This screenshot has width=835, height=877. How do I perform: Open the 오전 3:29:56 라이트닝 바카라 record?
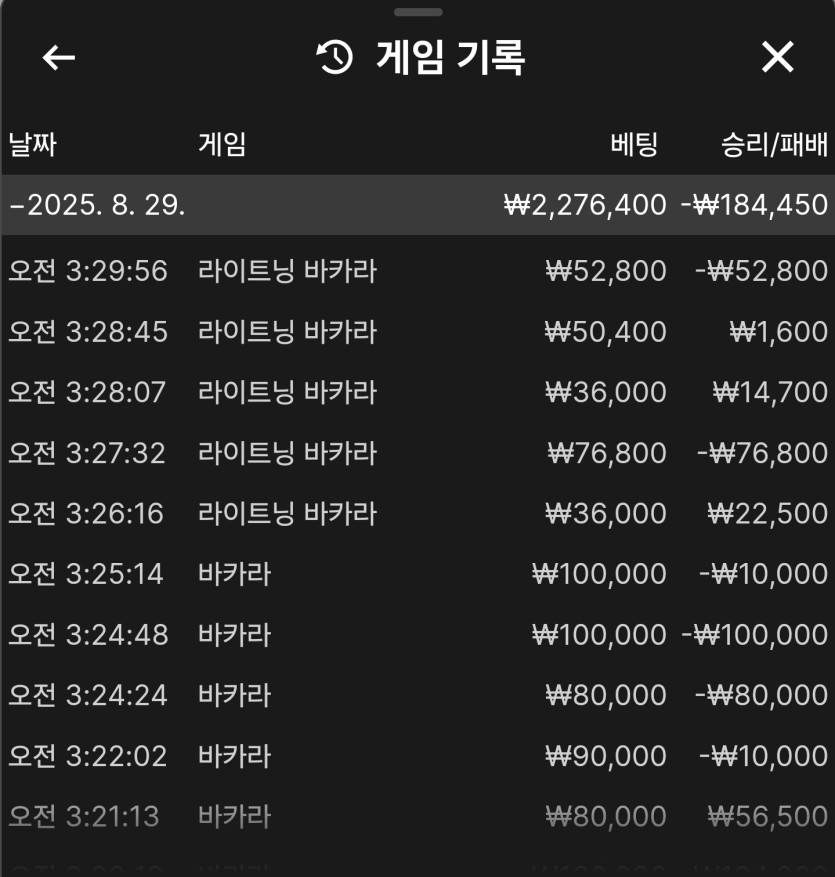click(x=417, y=271)
